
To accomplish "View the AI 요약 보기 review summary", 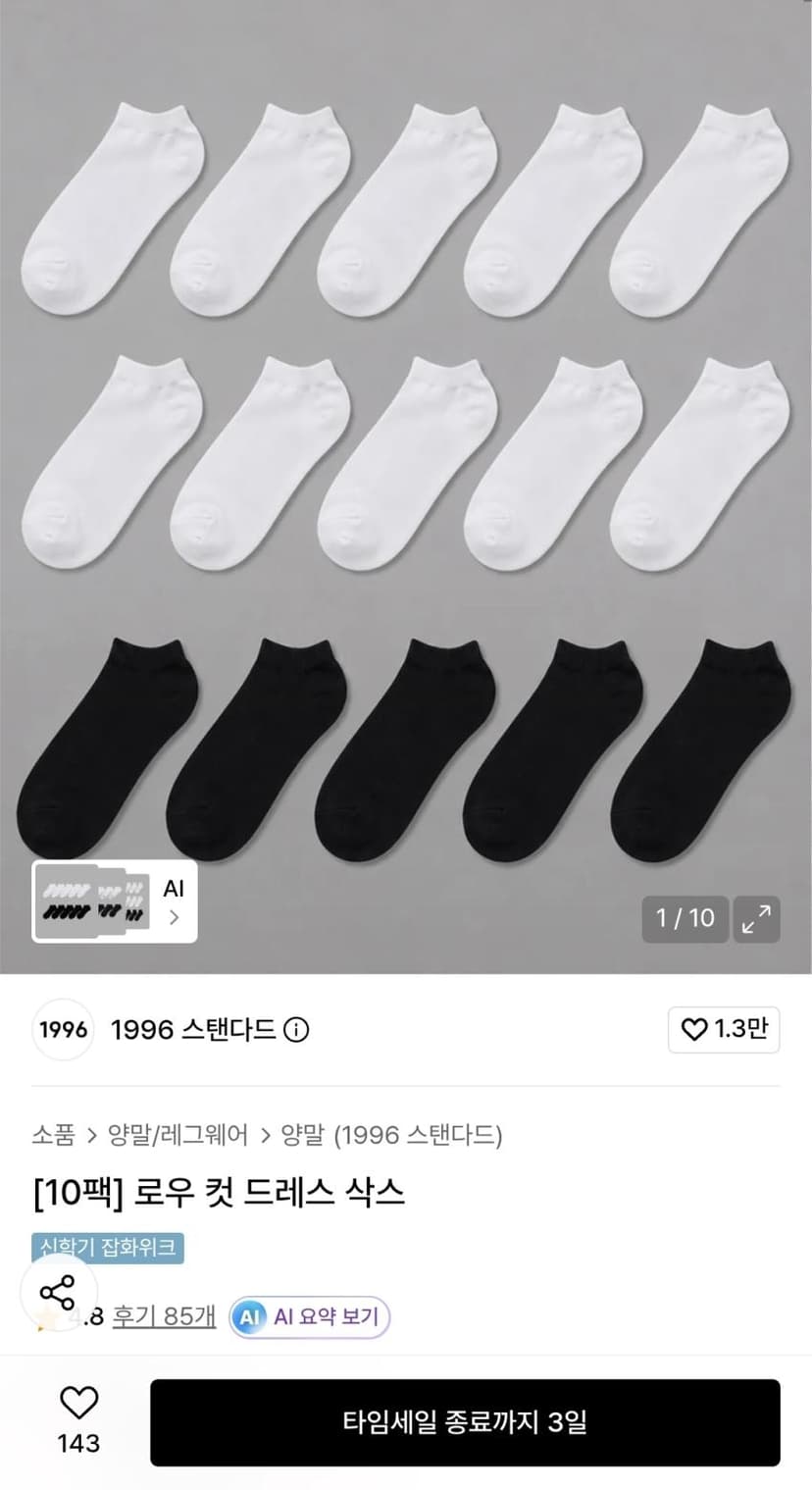I will [x=310, y=1316].
